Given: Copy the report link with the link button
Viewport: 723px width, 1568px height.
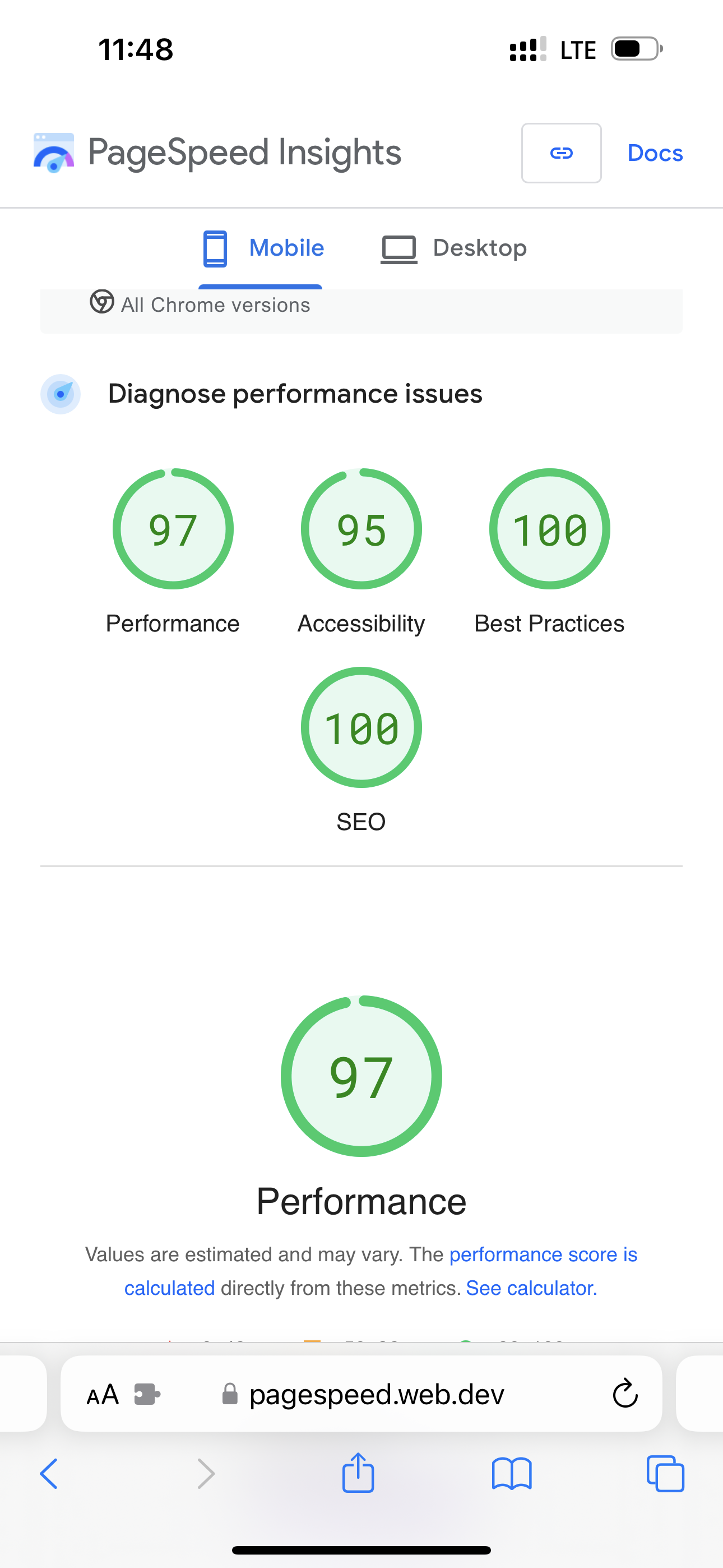Looking at the screenshot, I should pos(560,153).
